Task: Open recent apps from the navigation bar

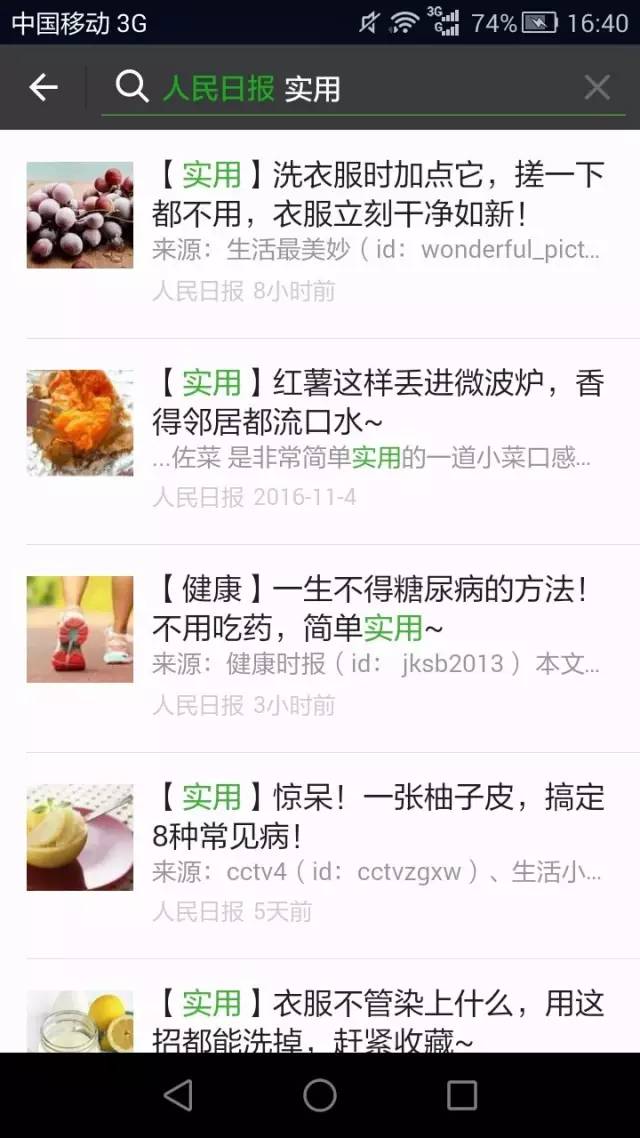Action: click(x=461, y=1095)
